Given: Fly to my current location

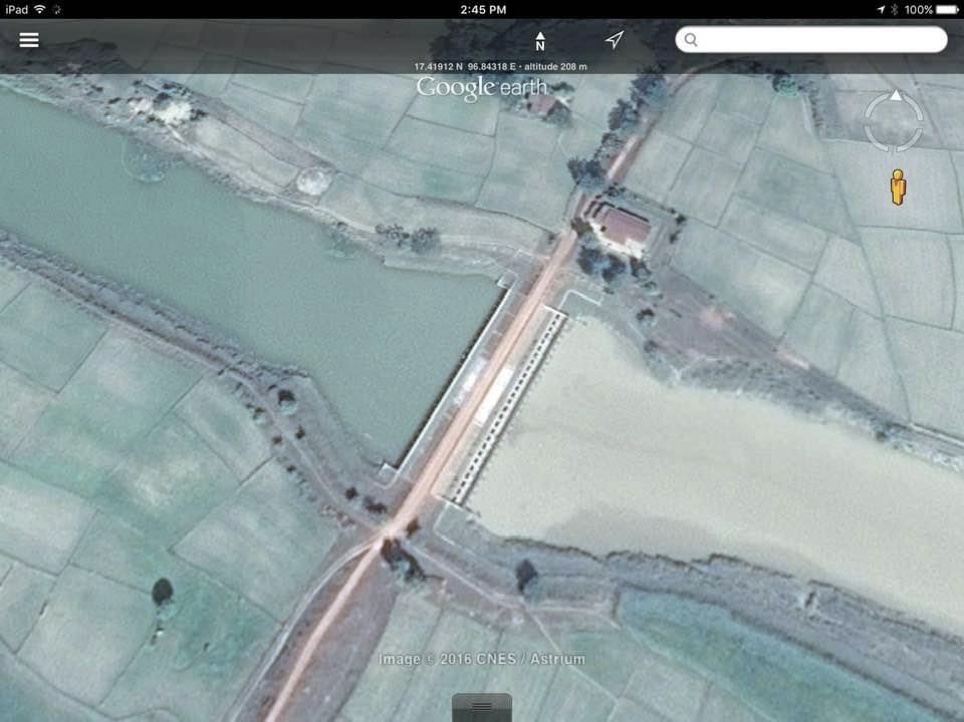Looking at the screenshot, I should click(x=614, y=40).
